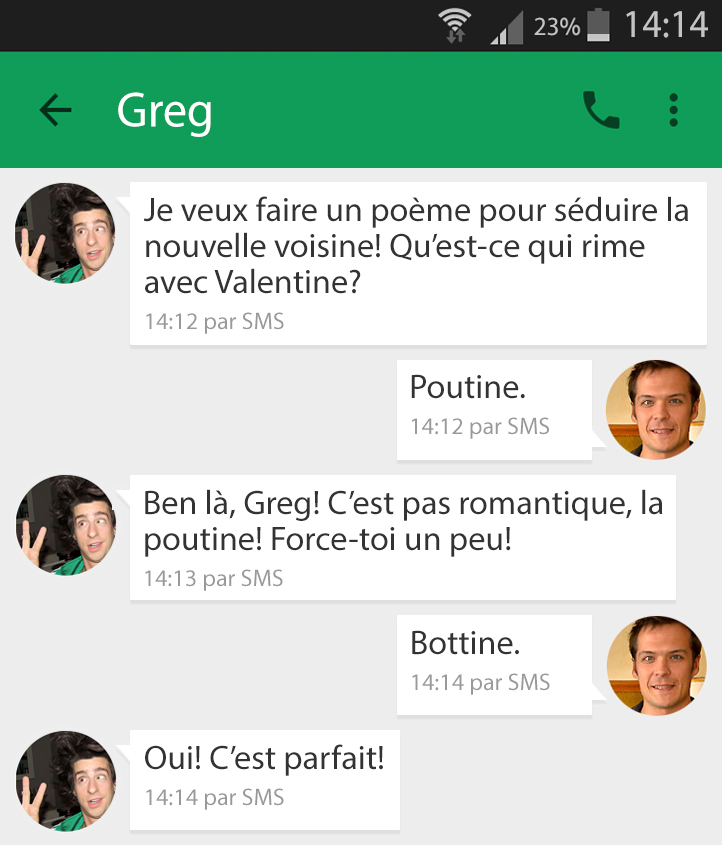The width and height of the screenshot is (722, 845).
Task: Call Greg with the phone icon
Action: pyautogui.click(x=600, y=110)
